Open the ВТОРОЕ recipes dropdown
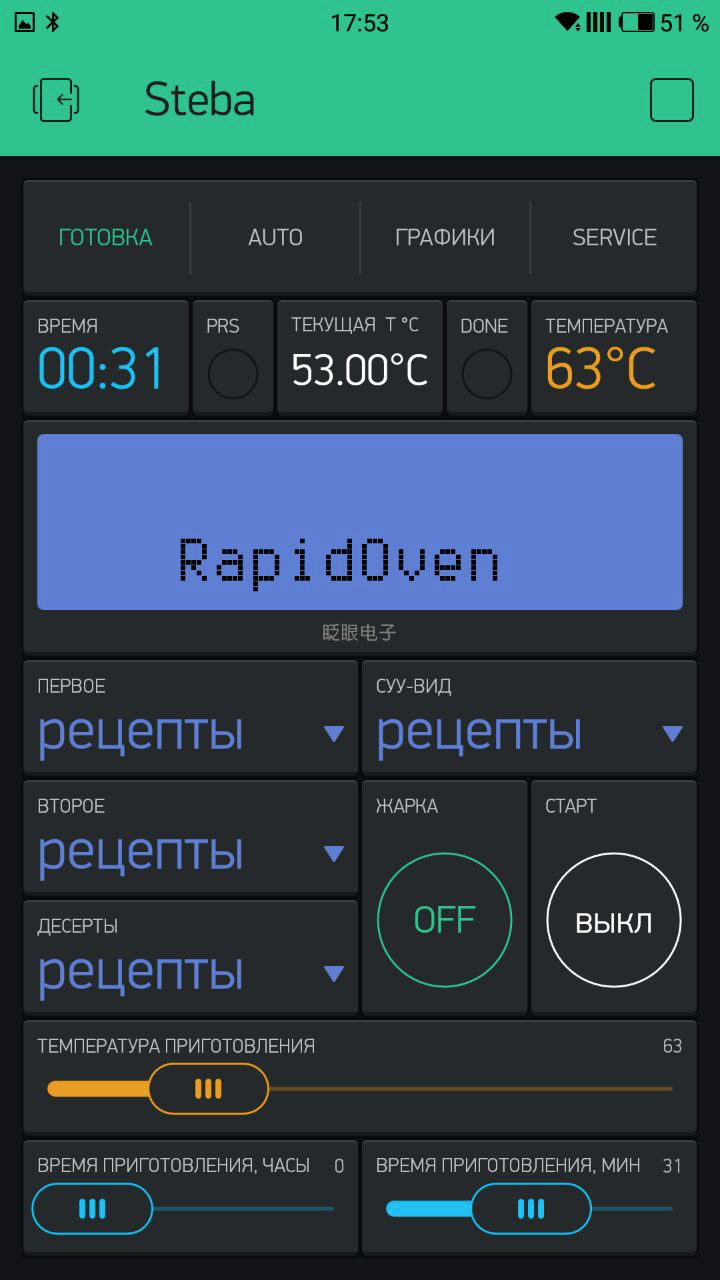The image size is (720, 1280). [190, 837]
